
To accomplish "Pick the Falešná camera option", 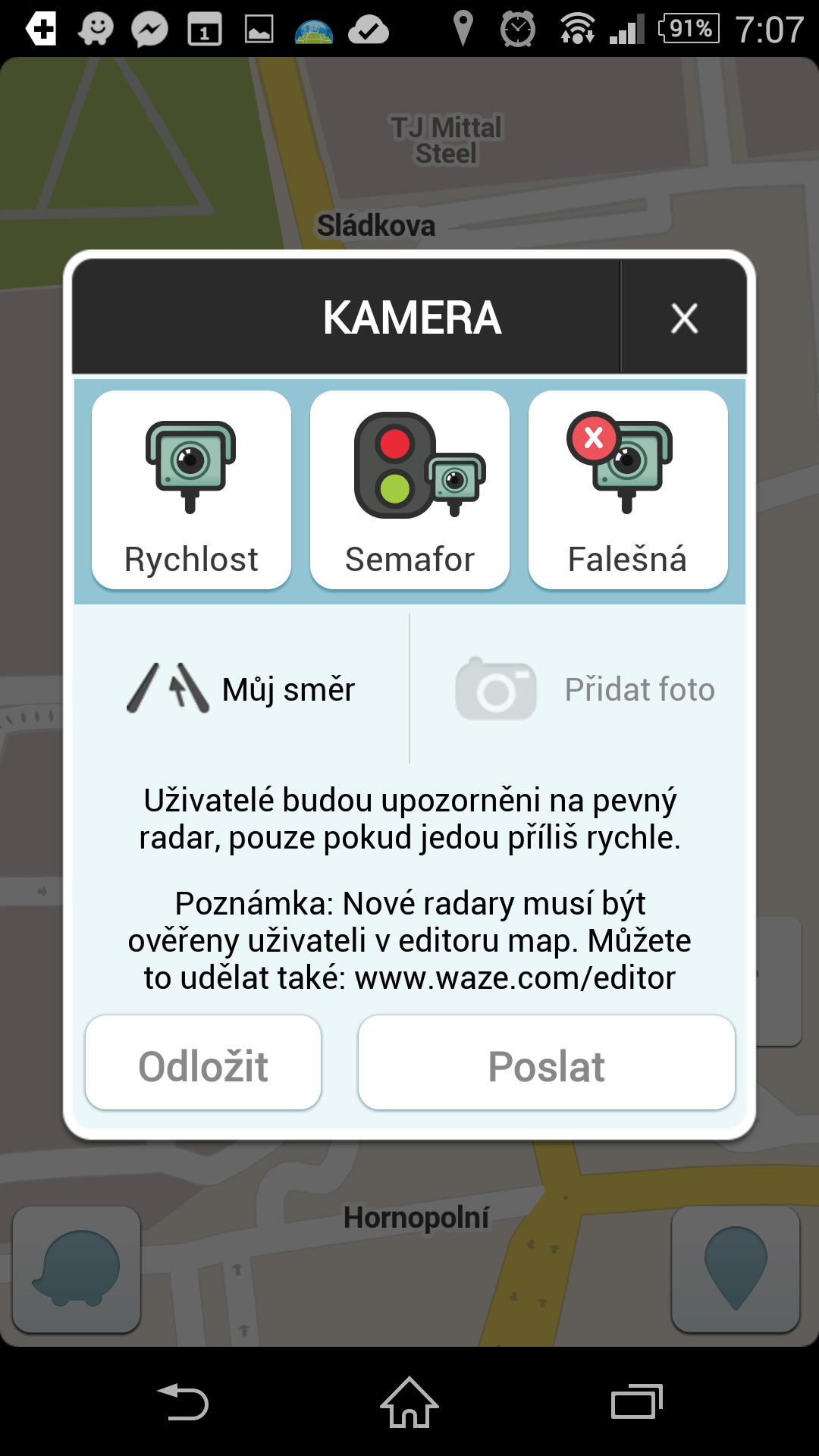I will [x=628, y=490].
